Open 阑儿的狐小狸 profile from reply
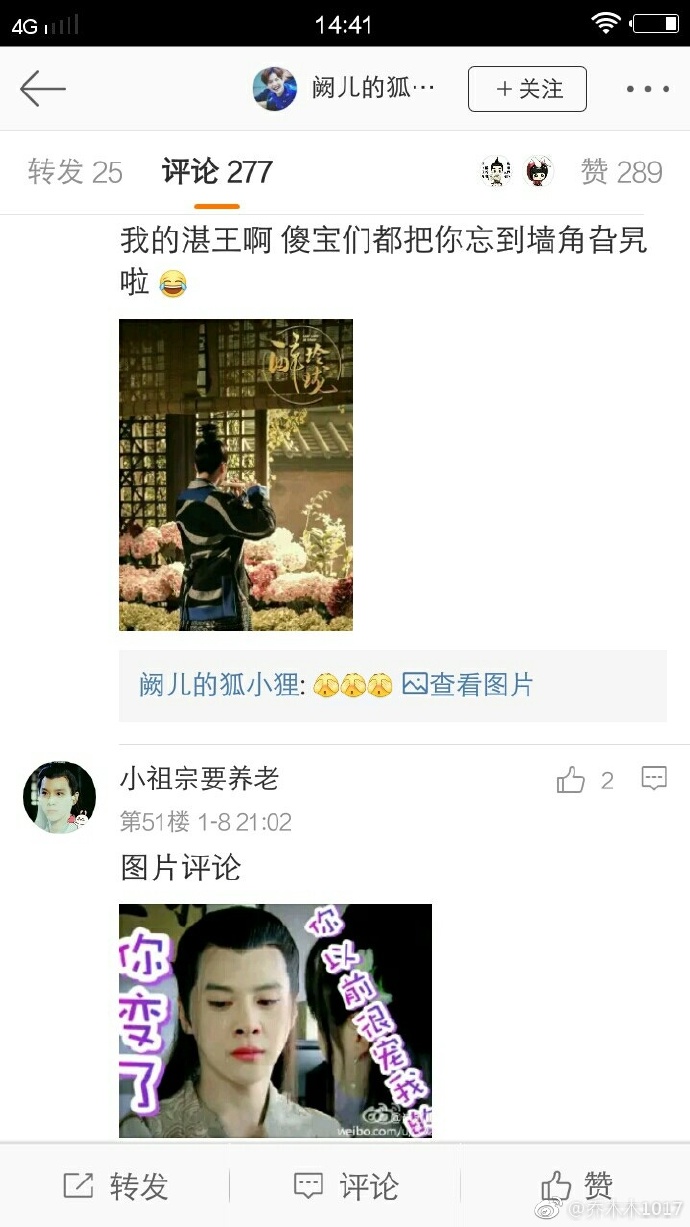The height and width of the screenshot is (1227, 690). point(219,685)
